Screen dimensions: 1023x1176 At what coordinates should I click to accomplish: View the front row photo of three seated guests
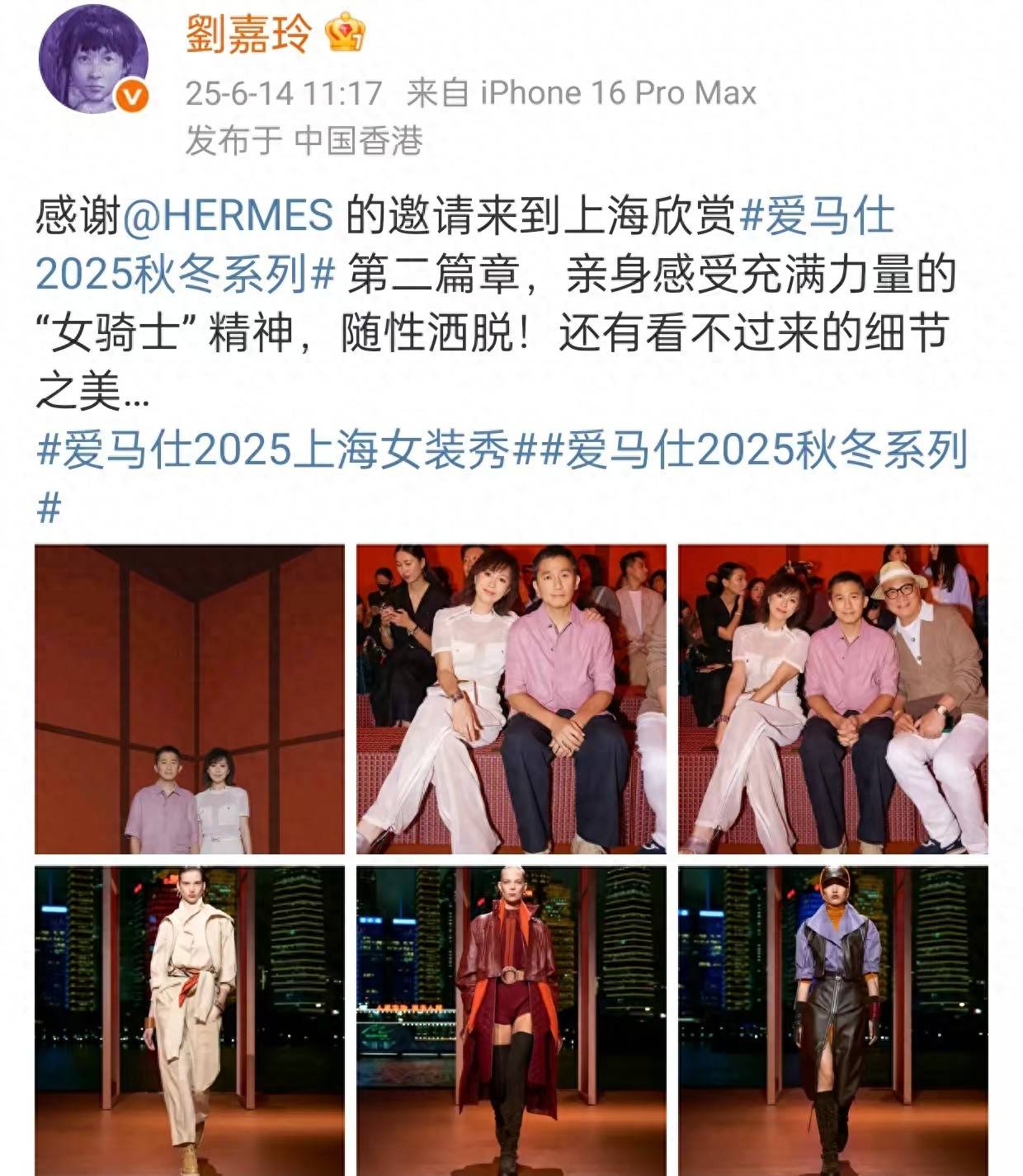click(832, 699)
